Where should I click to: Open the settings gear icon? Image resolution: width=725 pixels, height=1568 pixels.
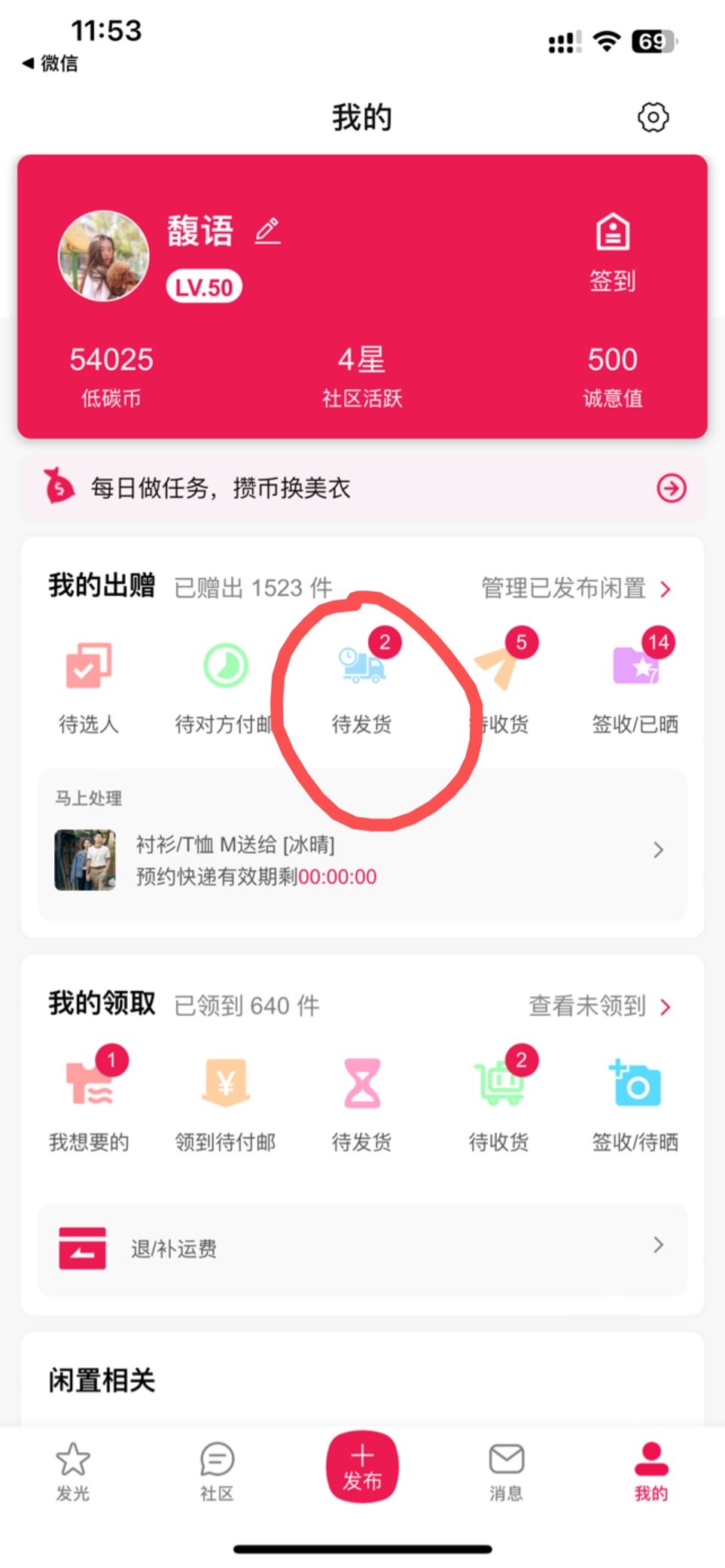(653, 117)
